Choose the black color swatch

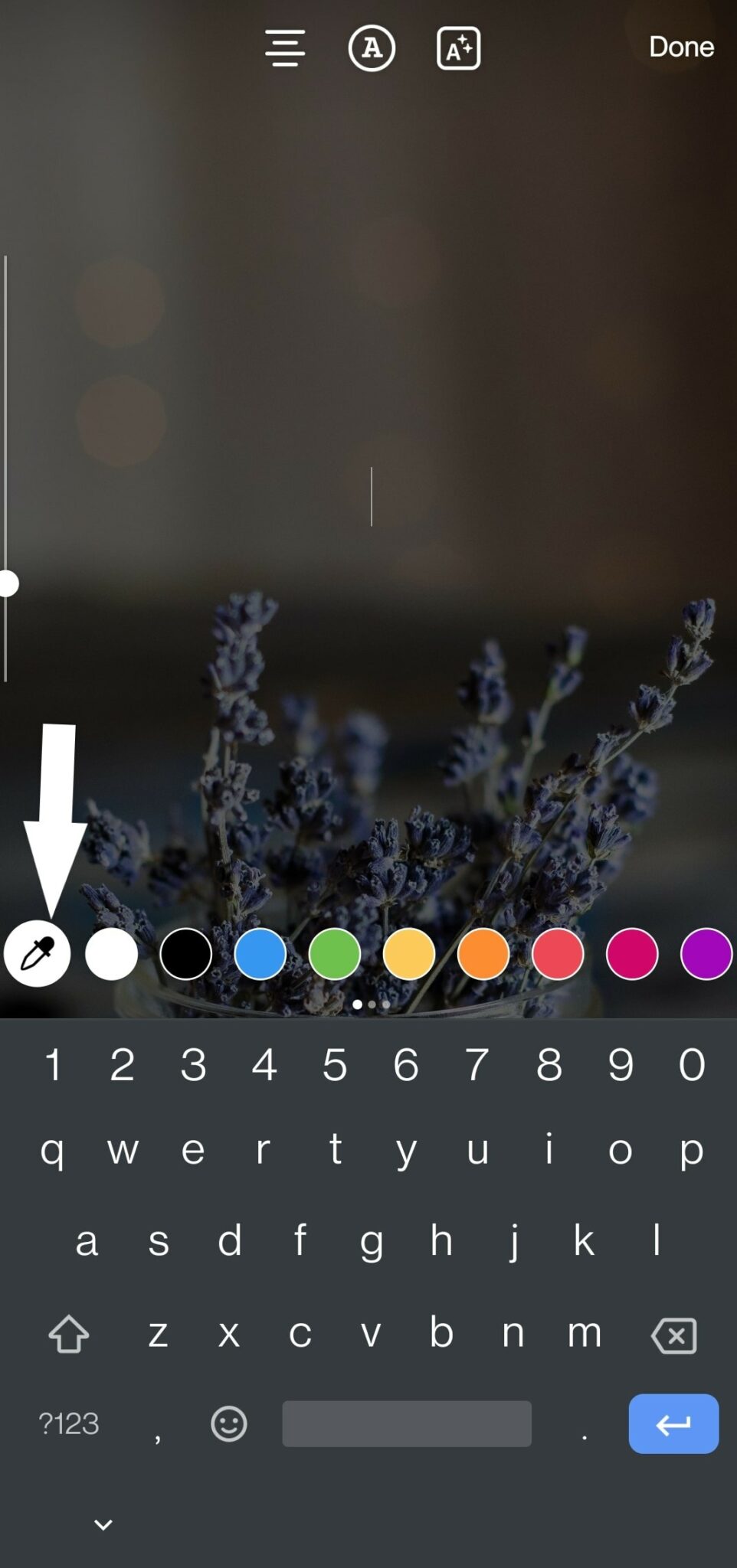click(186, 954)
